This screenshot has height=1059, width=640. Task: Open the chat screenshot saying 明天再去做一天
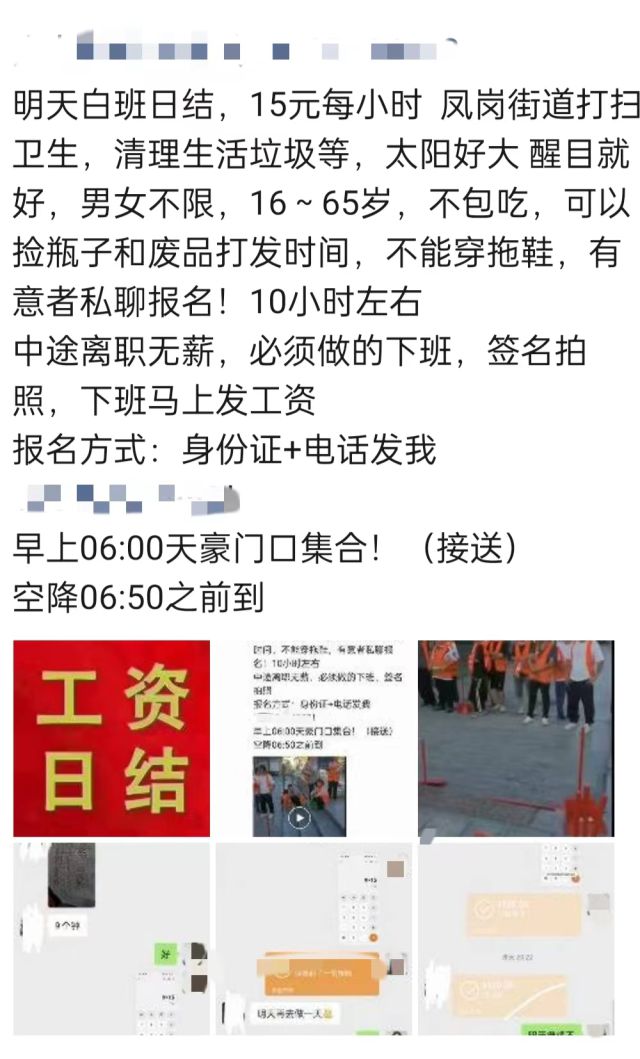coord(314,939)
